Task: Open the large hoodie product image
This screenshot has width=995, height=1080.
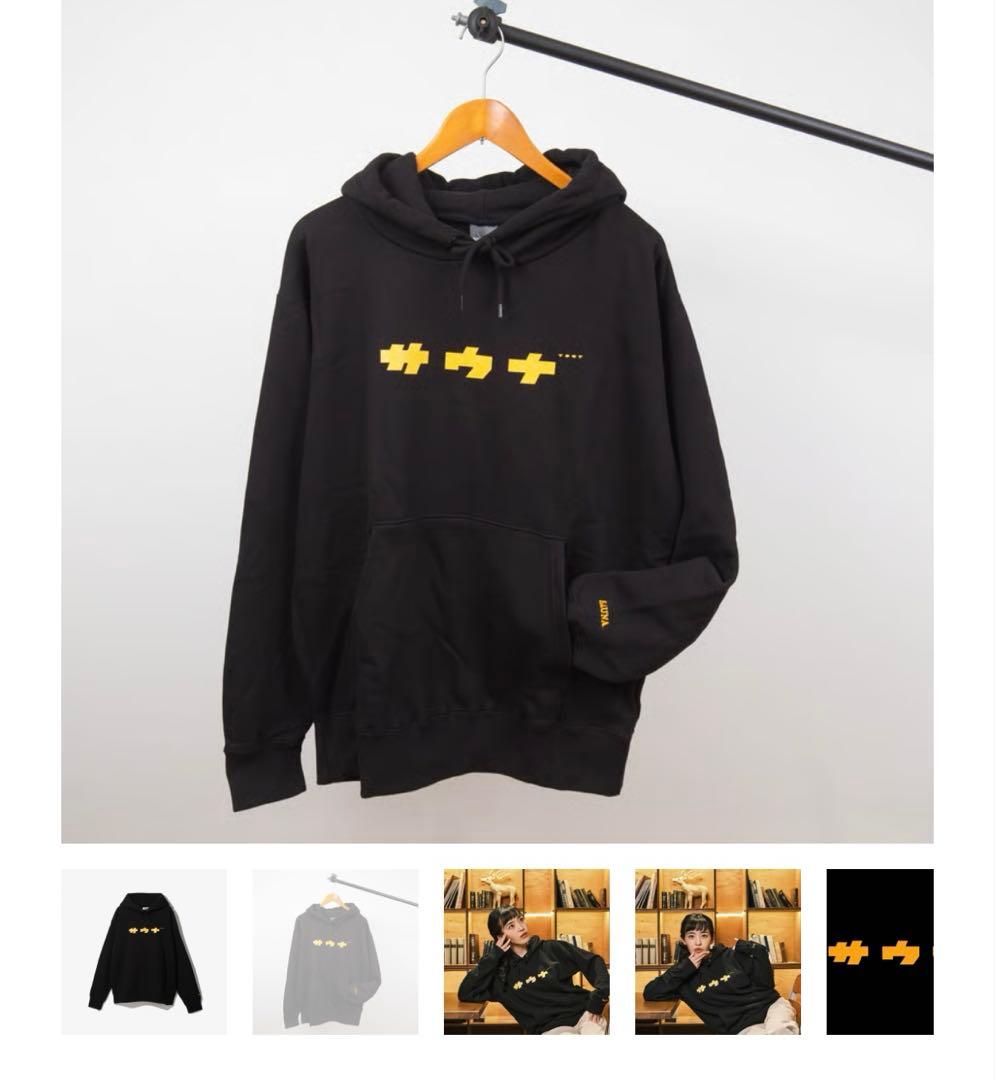Action: pos(497,420)
